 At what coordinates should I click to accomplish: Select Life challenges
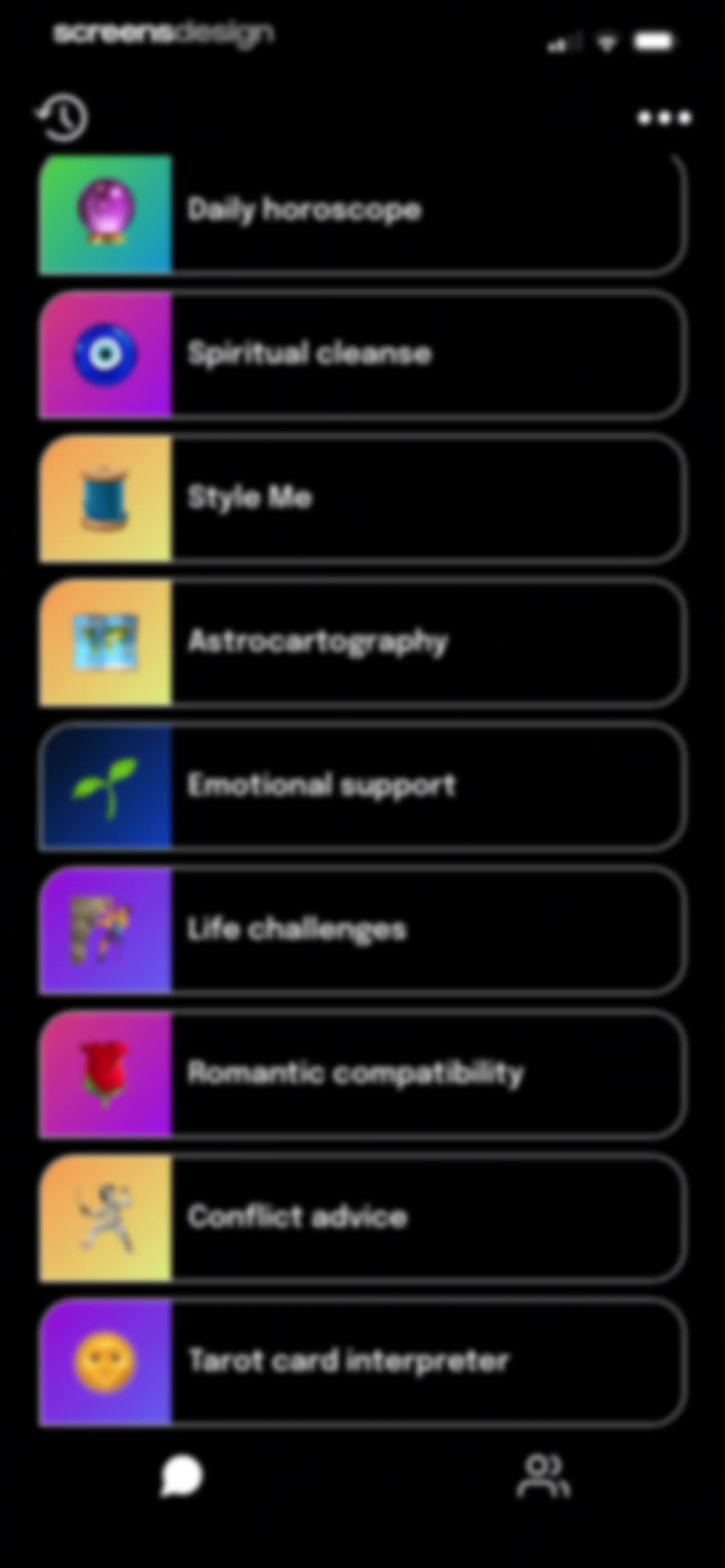(363, 929)
